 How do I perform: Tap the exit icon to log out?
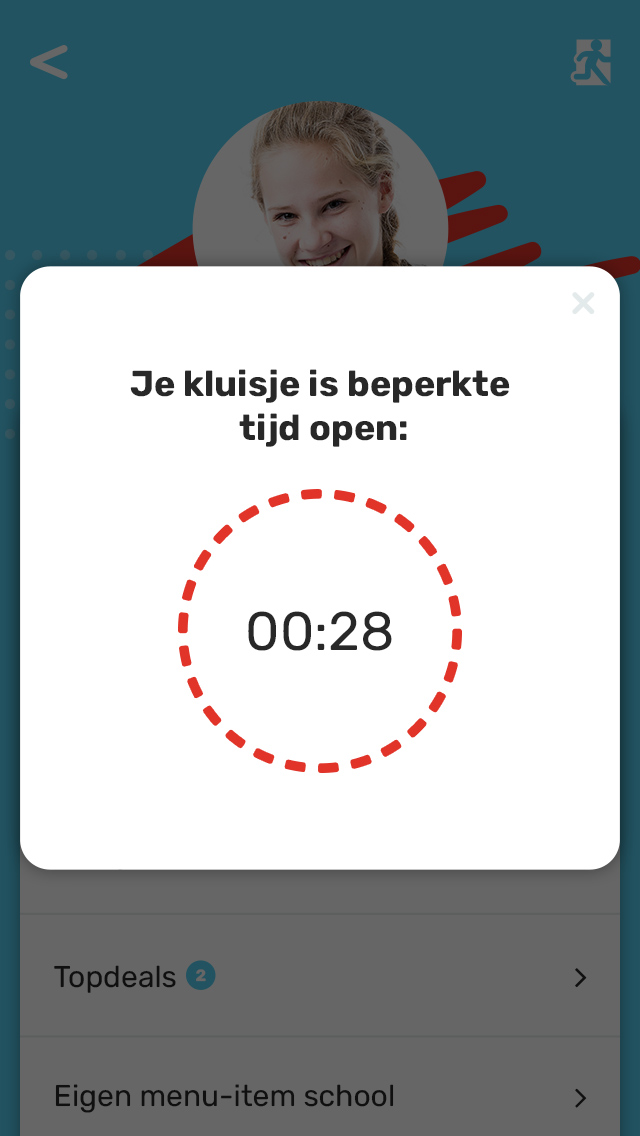[x=591, y=62]
